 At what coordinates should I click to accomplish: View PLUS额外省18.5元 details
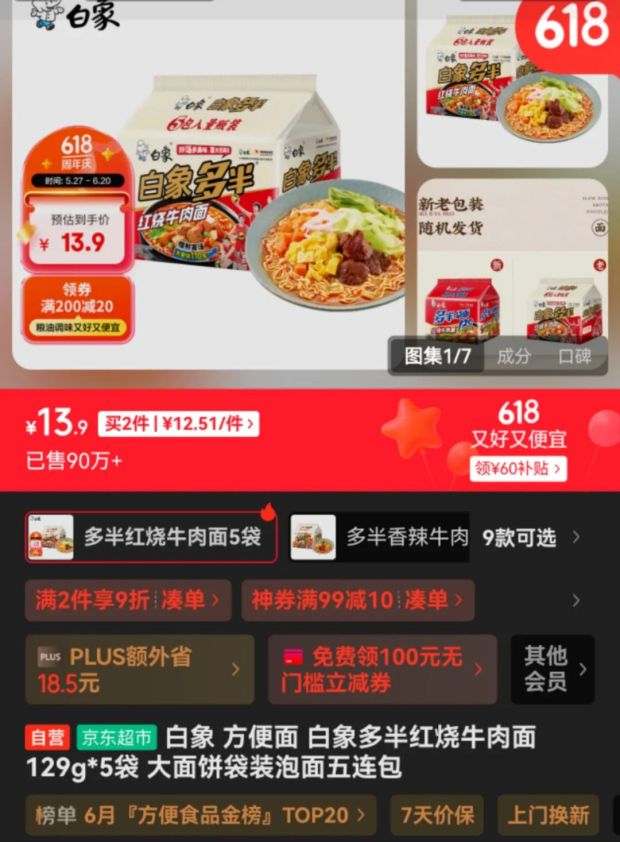point(140,670)
